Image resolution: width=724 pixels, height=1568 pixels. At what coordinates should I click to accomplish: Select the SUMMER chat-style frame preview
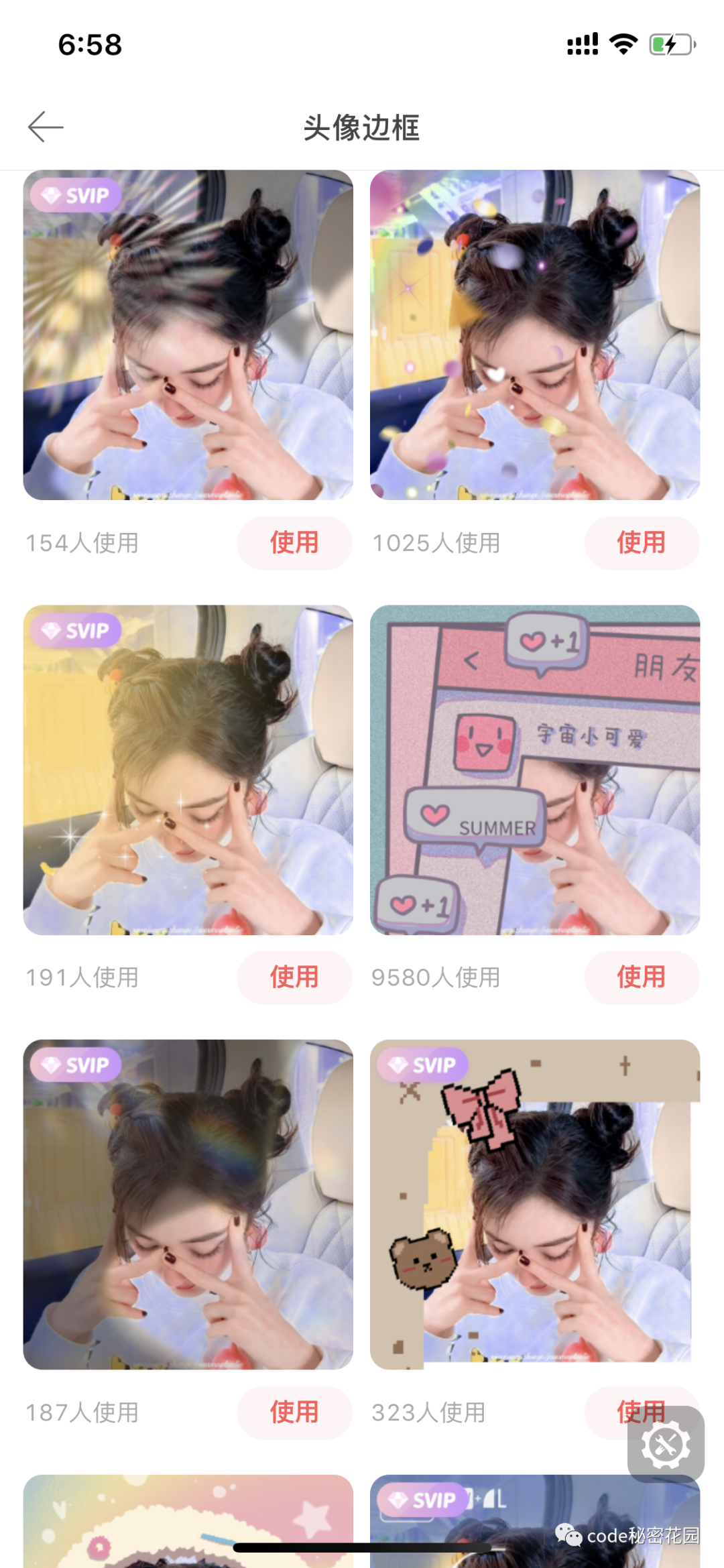(535, 771)
